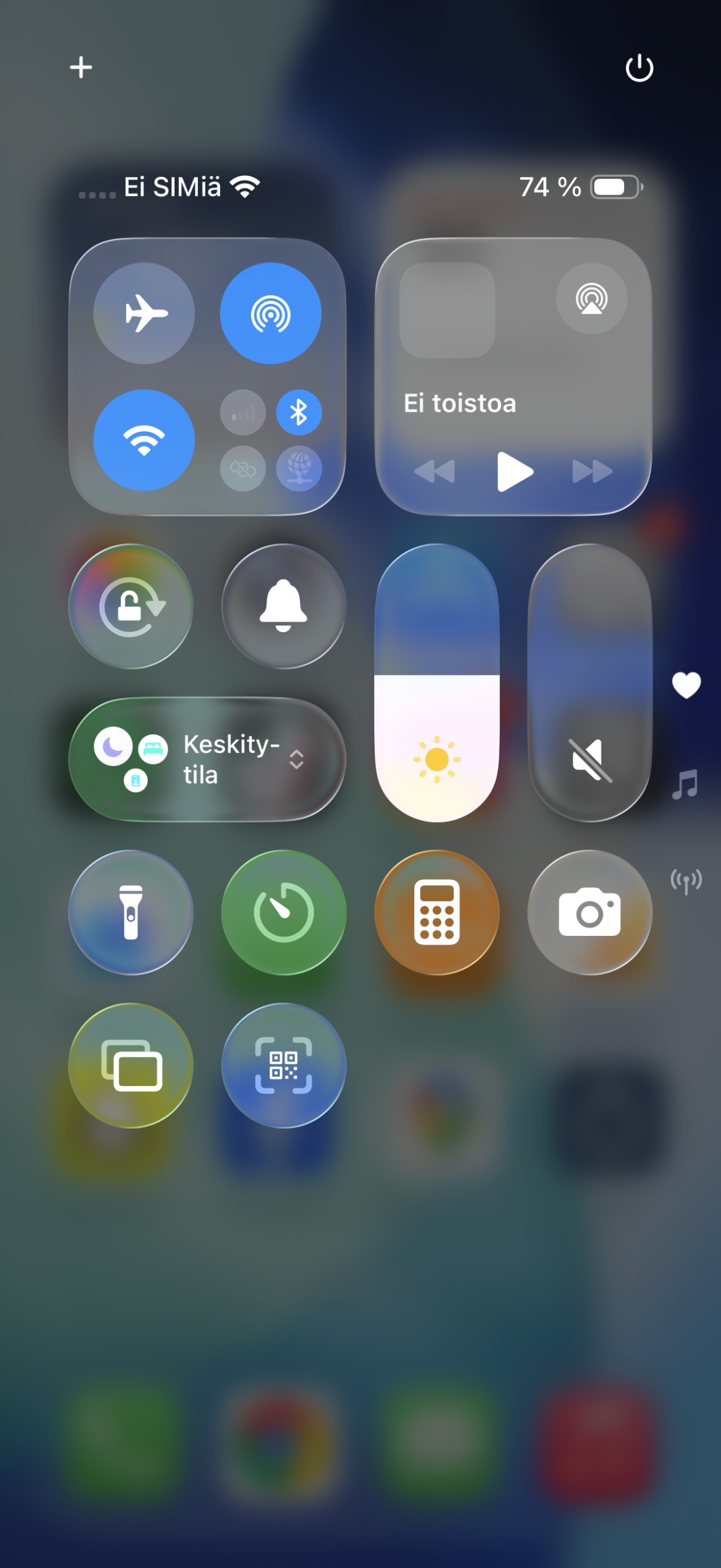Toggle AirDrop off
Screen dimensions: 721x1568
(270, 314)
